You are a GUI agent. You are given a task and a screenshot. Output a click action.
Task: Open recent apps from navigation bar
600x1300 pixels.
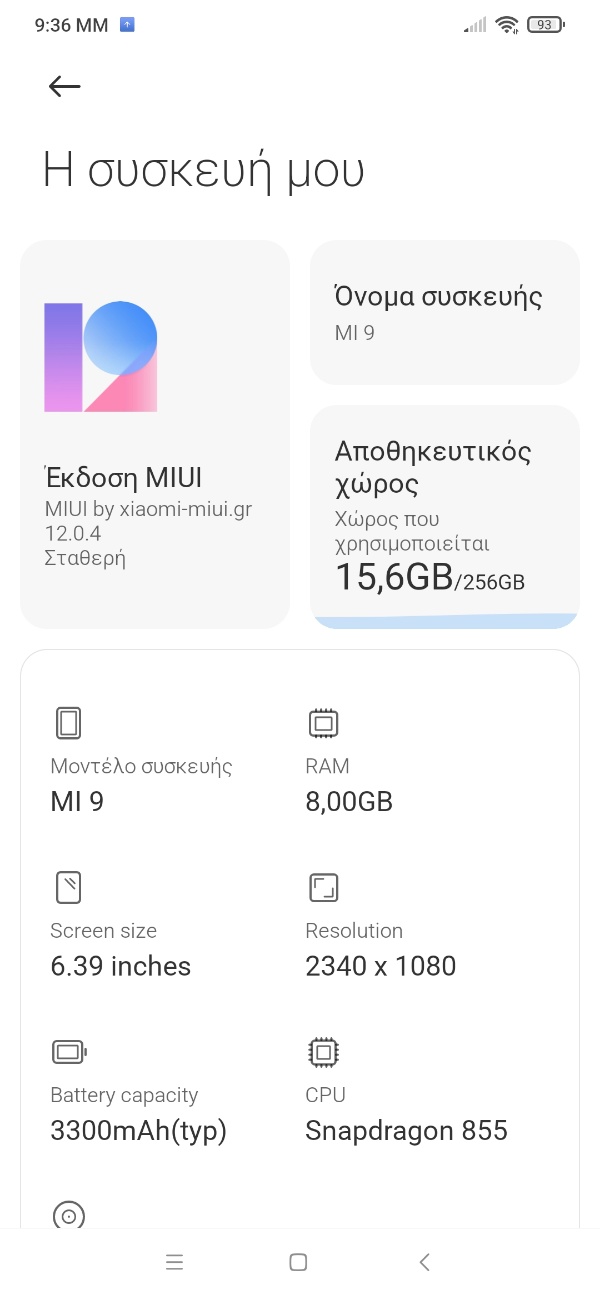tap(175, 1262)
